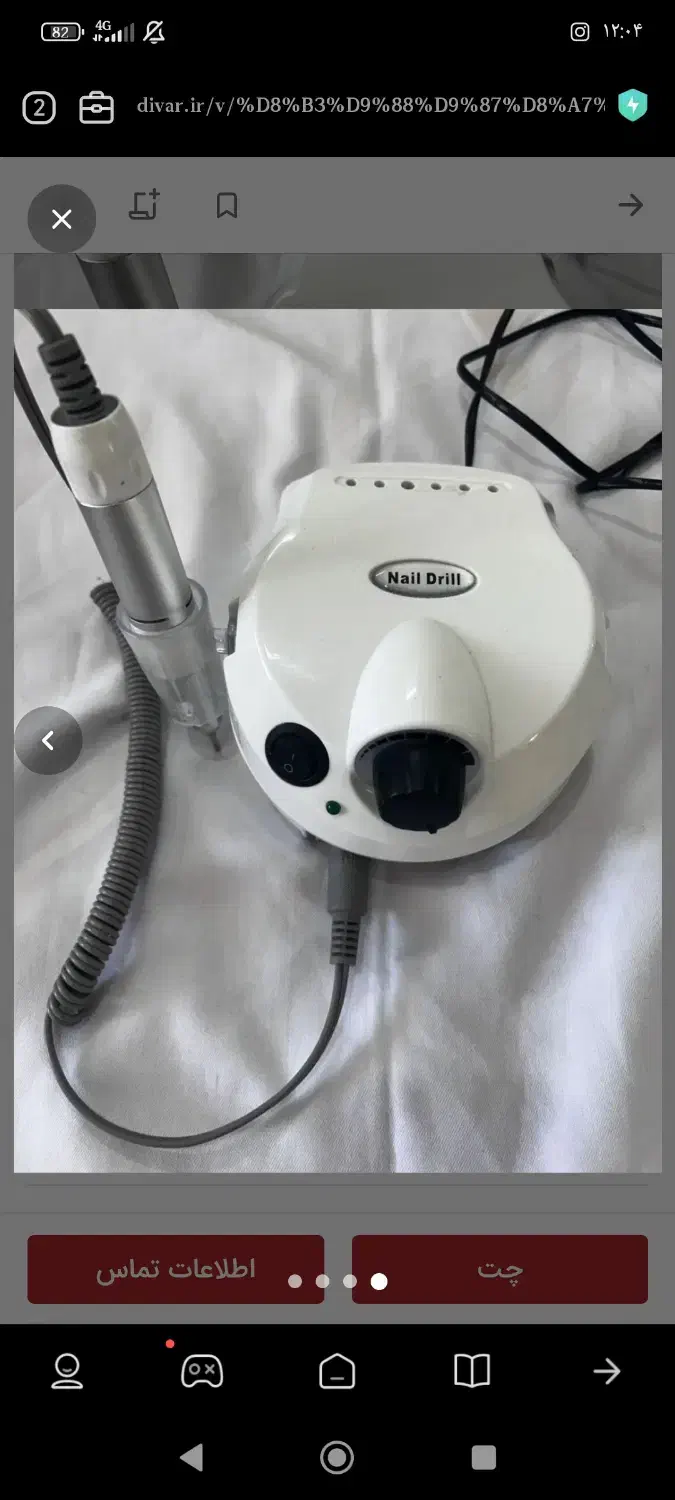Go to the browser home page
The image size is (675, 1500).
[337, 1371]
